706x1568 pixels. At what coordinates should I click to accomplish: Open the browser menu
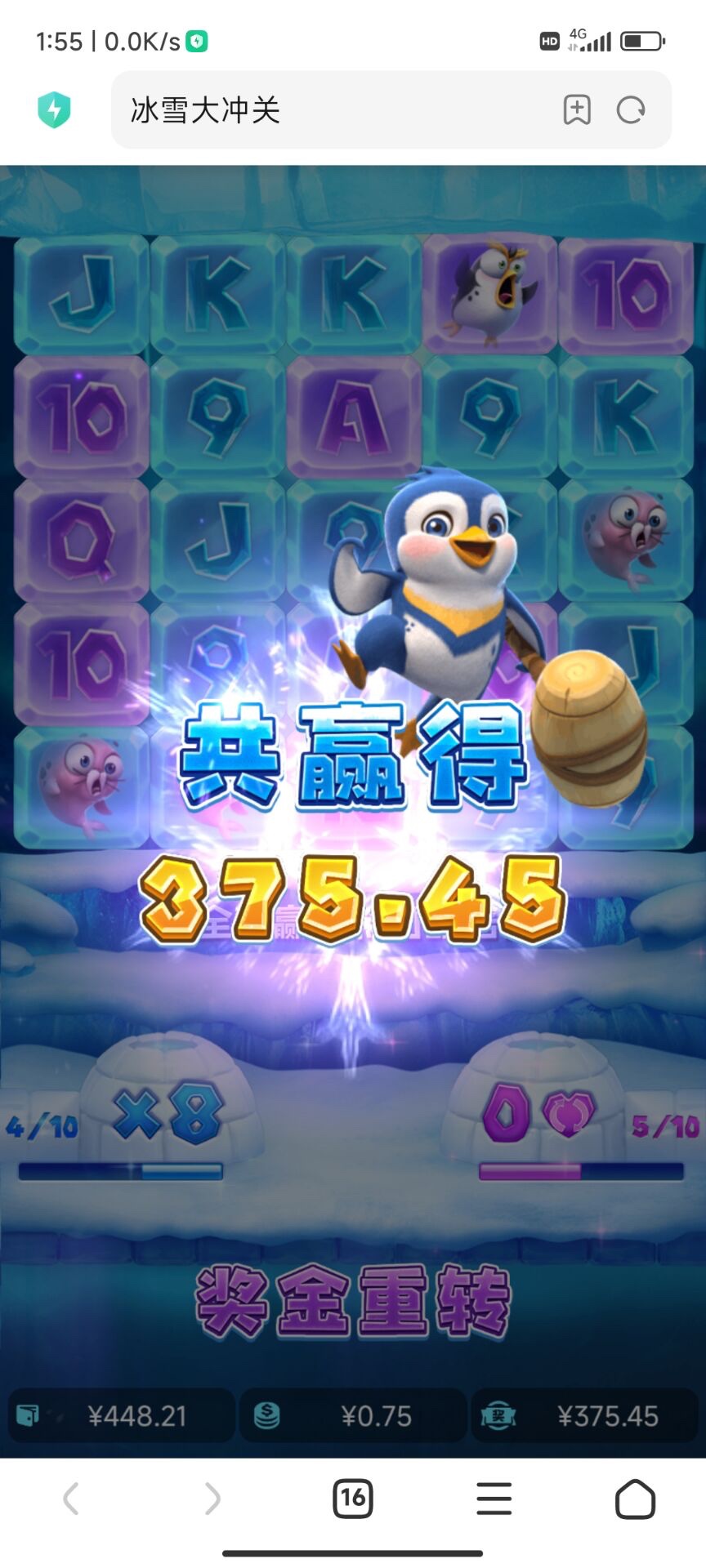[494, 1499]
